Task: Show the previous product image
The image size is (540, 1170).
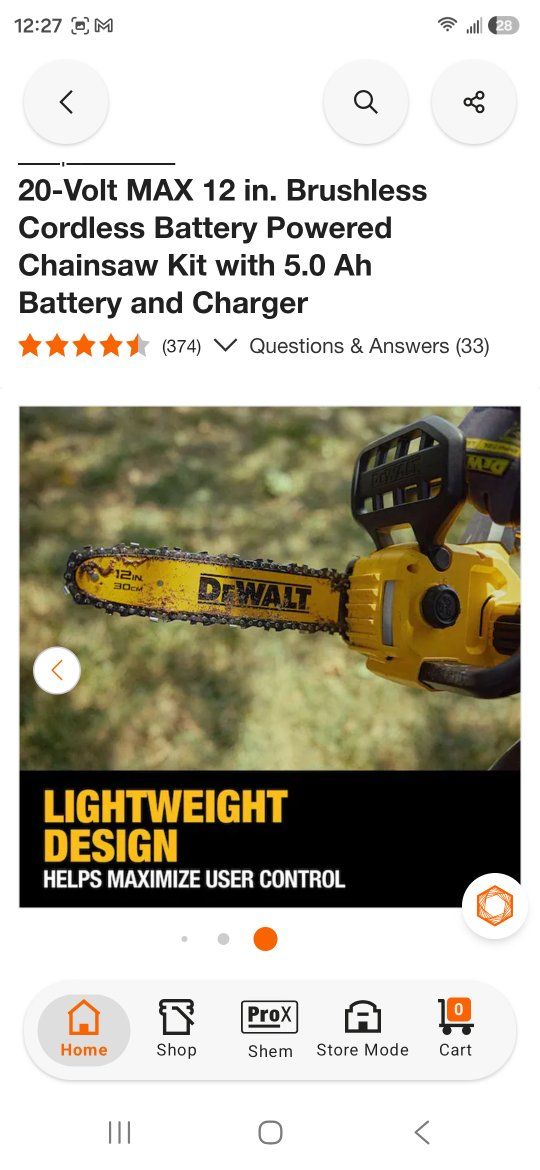Action: [x=57, y=670]
